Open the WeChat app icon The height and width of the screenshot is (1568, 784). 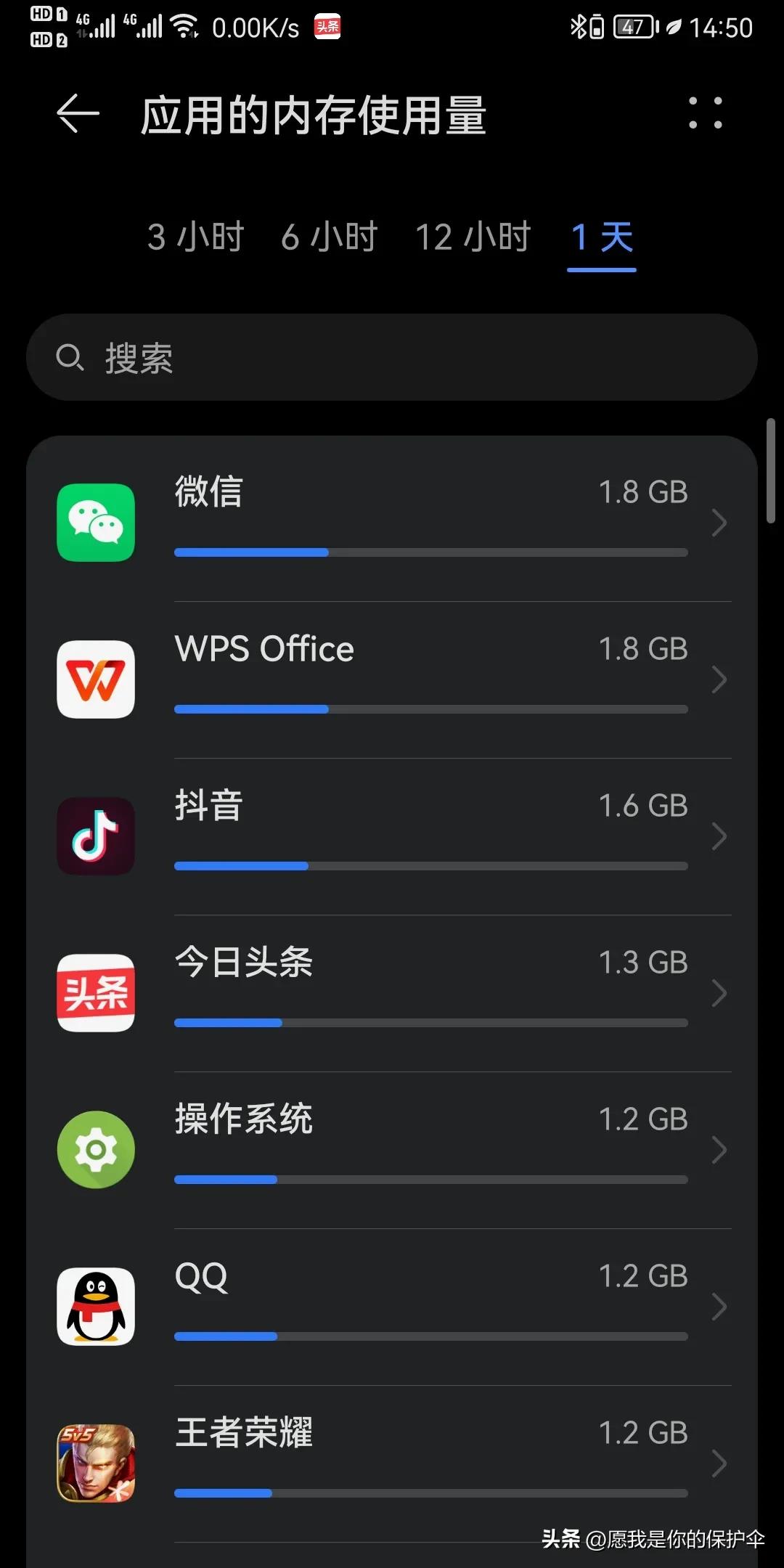(x=95, y=523)
